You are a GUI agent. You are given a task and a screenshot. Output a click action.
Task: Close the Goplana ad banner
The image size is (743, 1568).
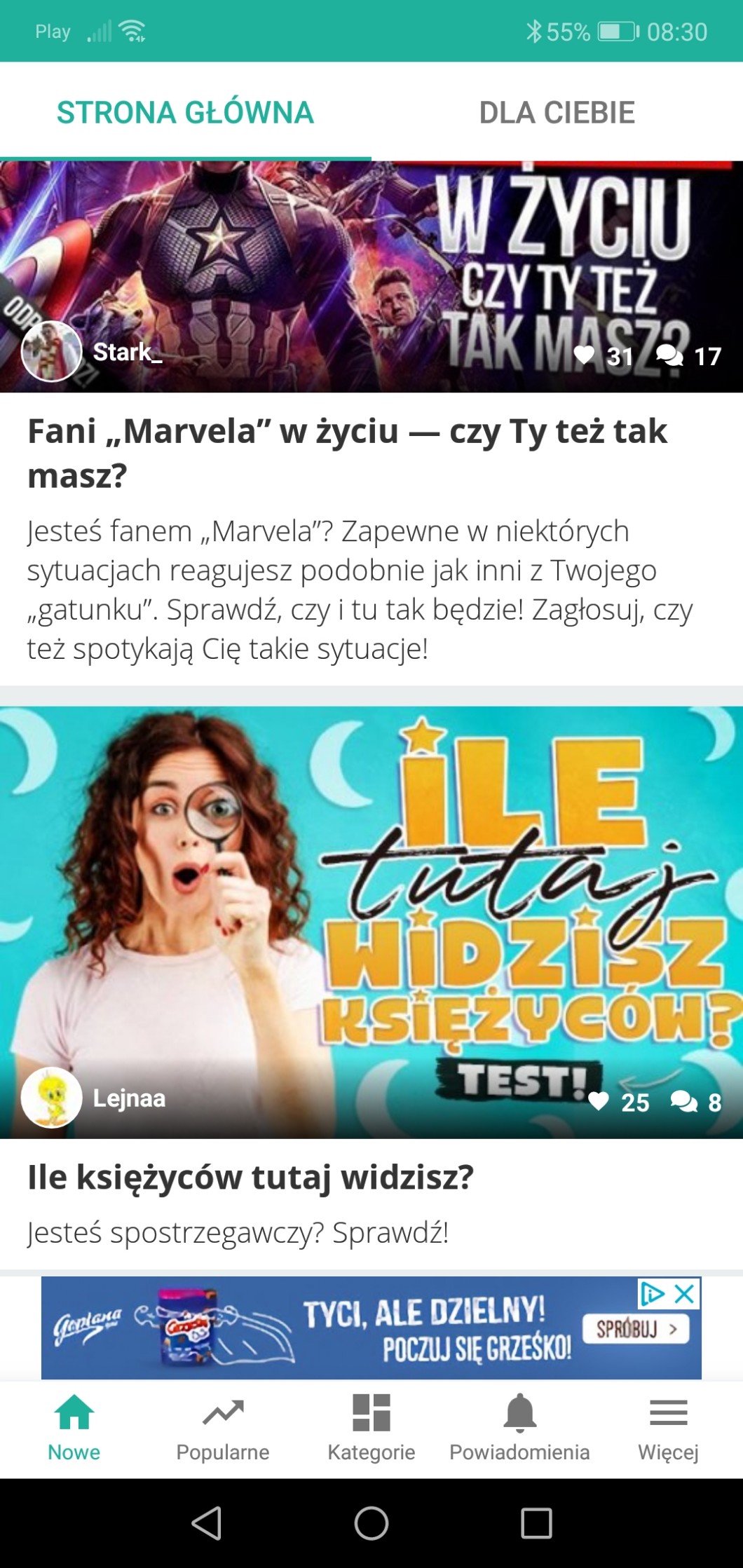pyautogui.click(x=684, y=1293)
